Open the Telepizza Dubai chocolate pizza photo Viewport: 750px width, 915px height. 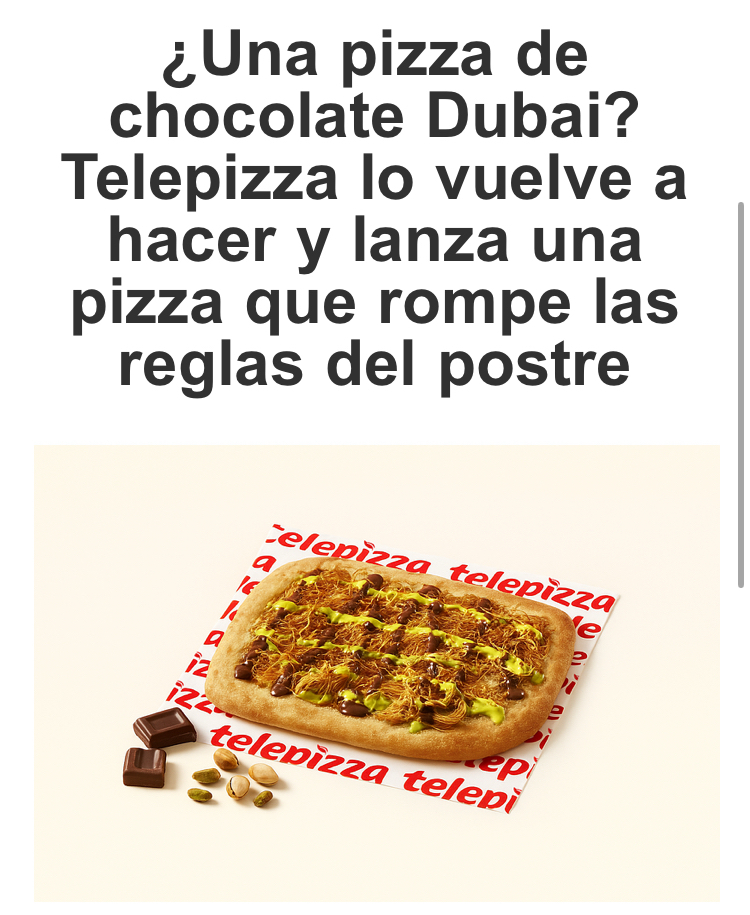377,672
